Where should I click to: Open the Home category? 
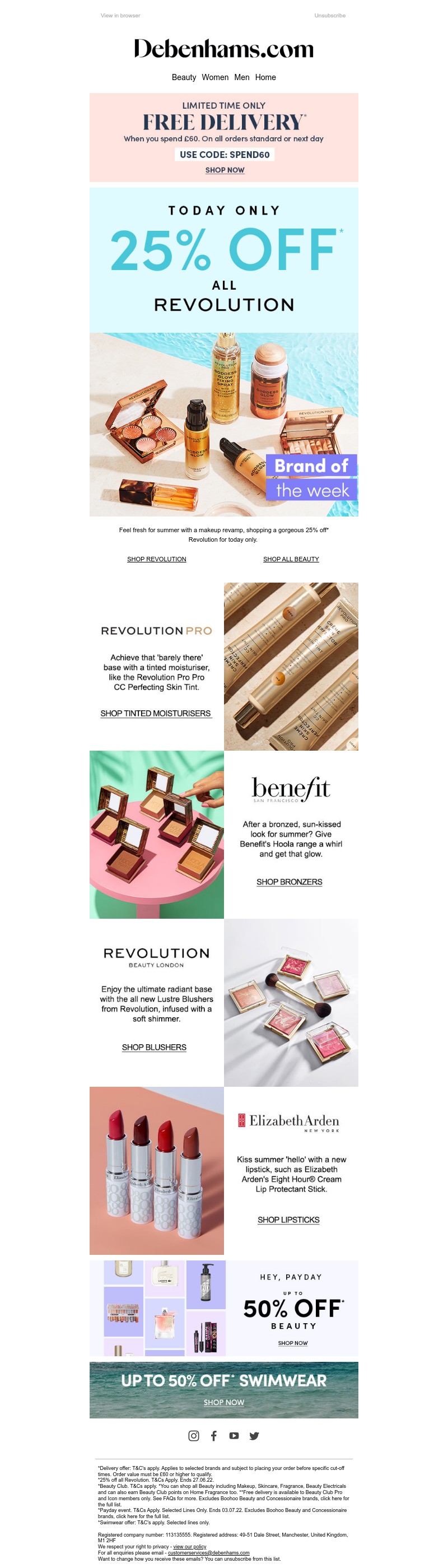tap(265, 77)
